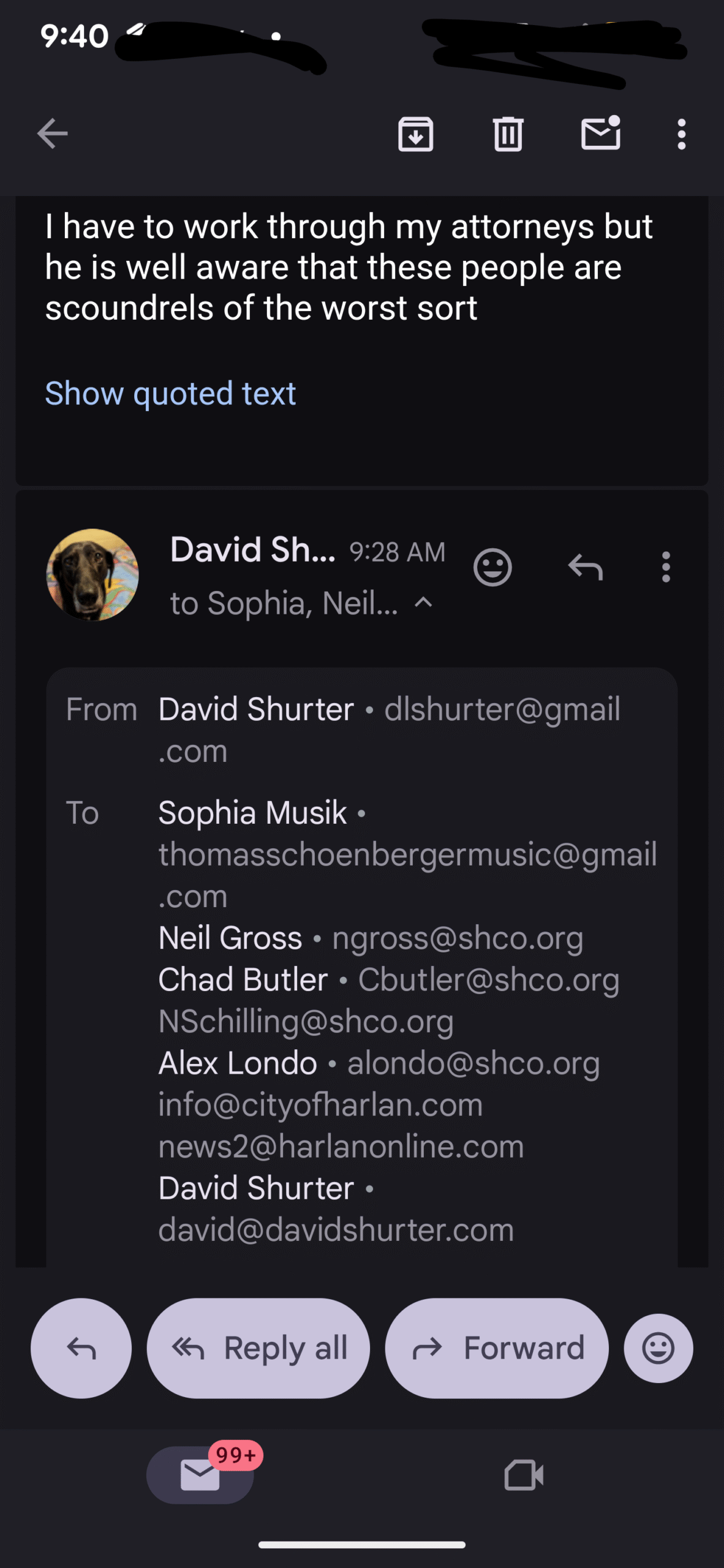Screen dimensions: 724x1568
Task: Show quoted text in the message
Action: [x=170, y=393]
